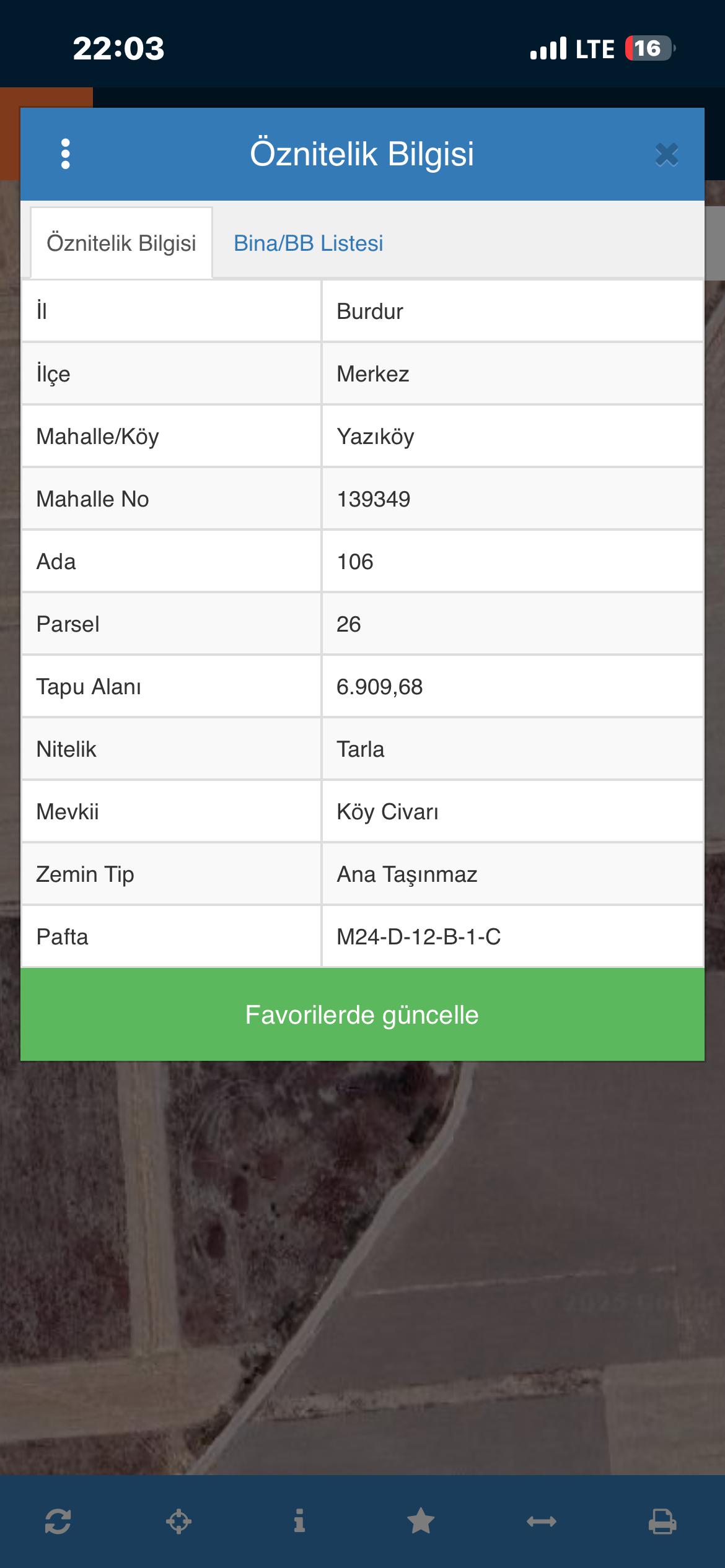Select the Öznitelik Bilgisi tab
Viewport: 725px width, 1568px height.
click(121, 243)
